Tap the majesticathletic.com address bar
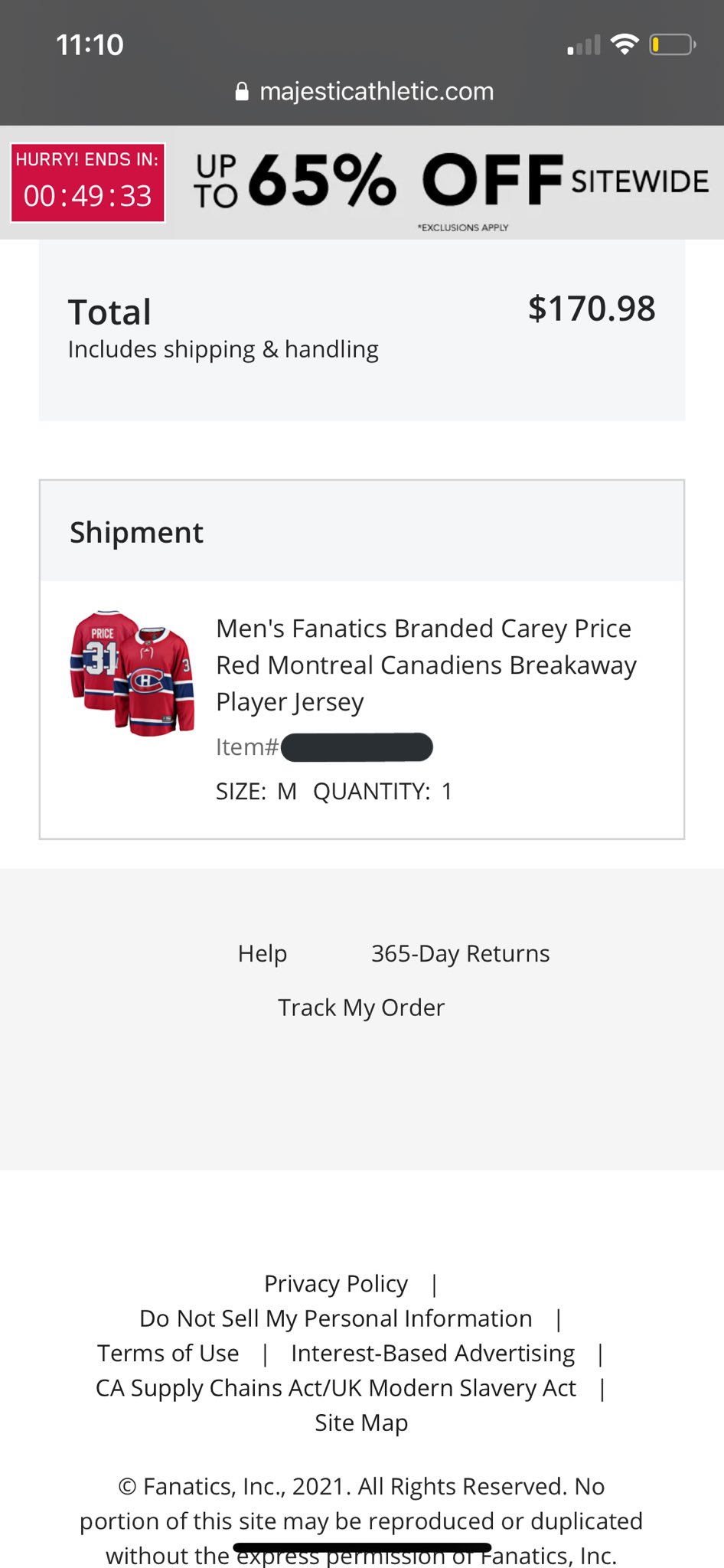This screenshot has width=724, height=1568. (x=364, y=92)
